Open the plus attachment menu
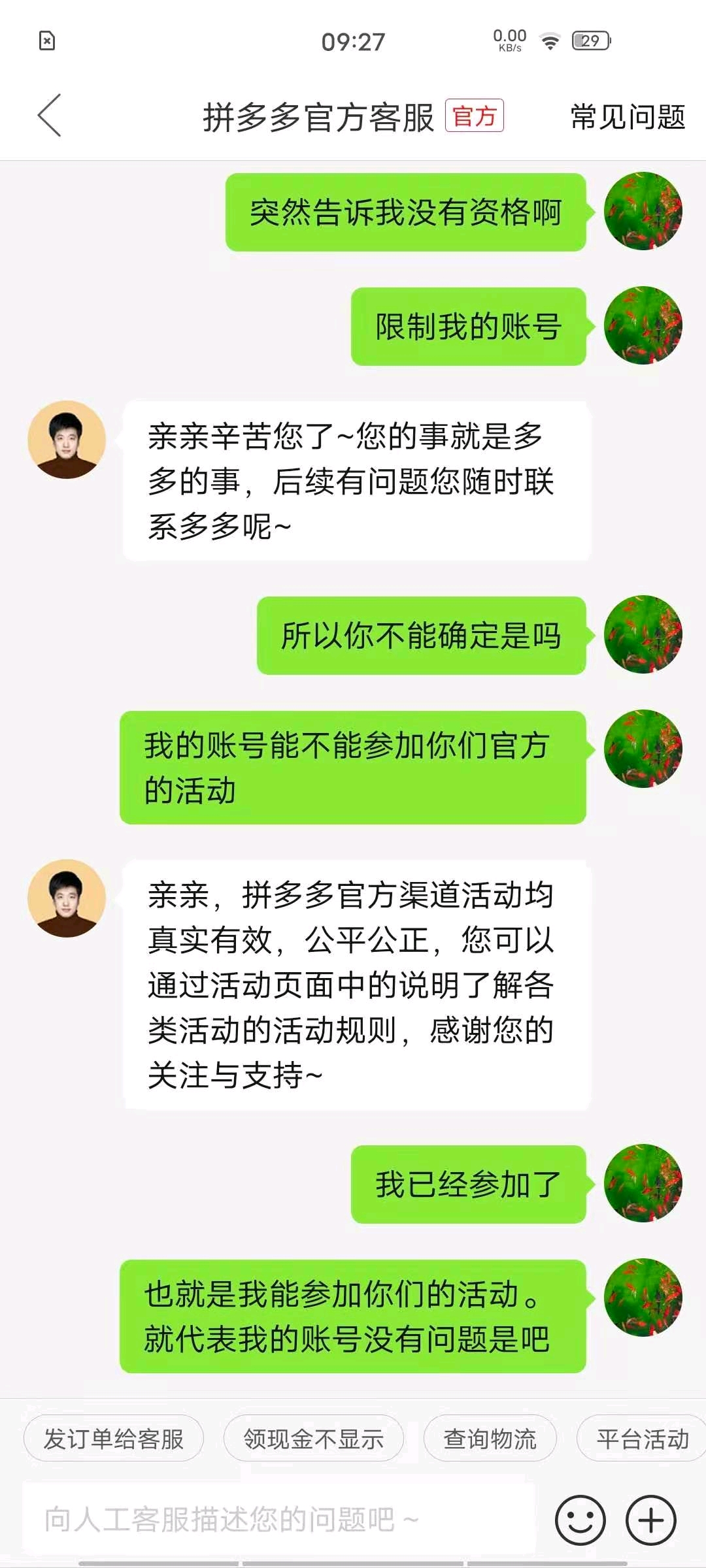 coord(650,1520)
